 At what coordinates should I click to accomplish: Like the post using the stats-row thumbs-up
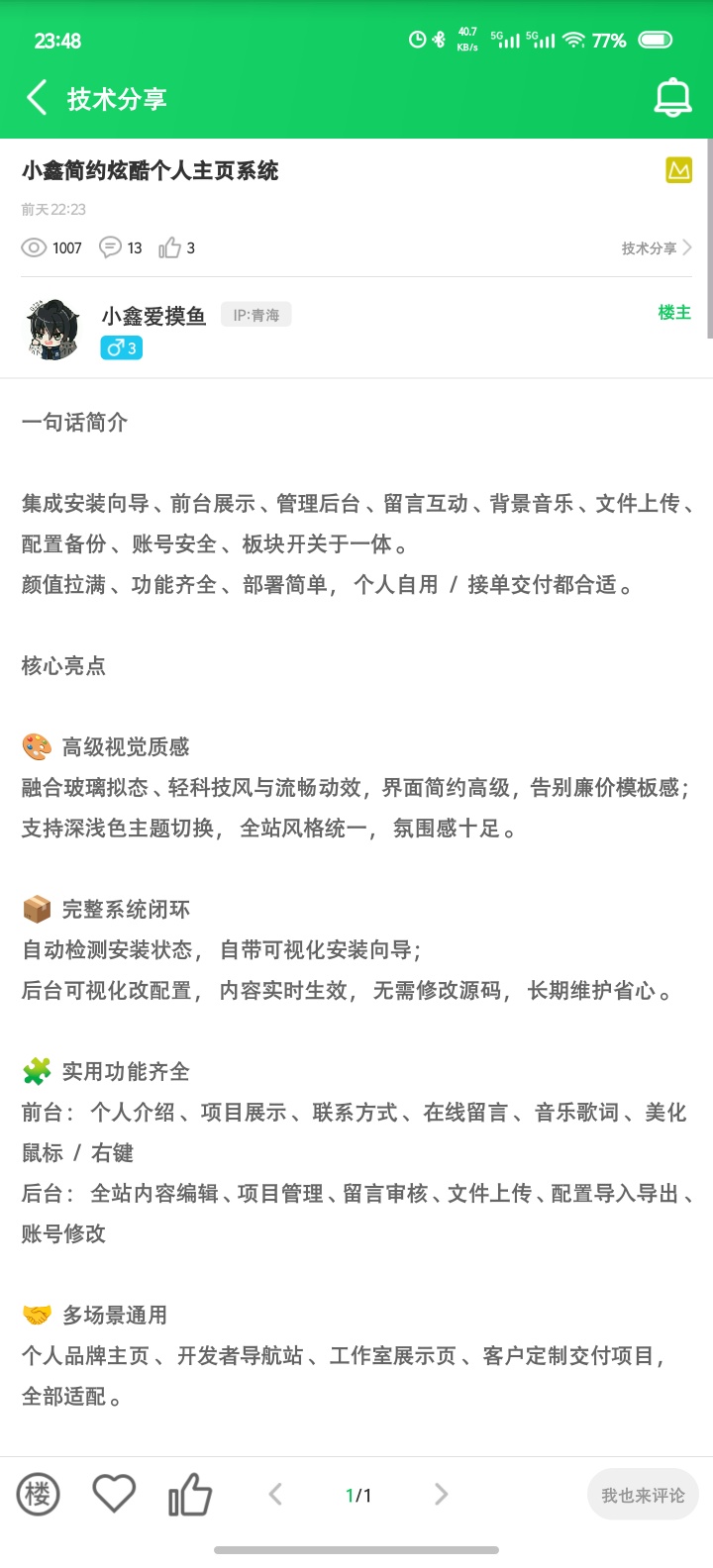click(168, 247)
